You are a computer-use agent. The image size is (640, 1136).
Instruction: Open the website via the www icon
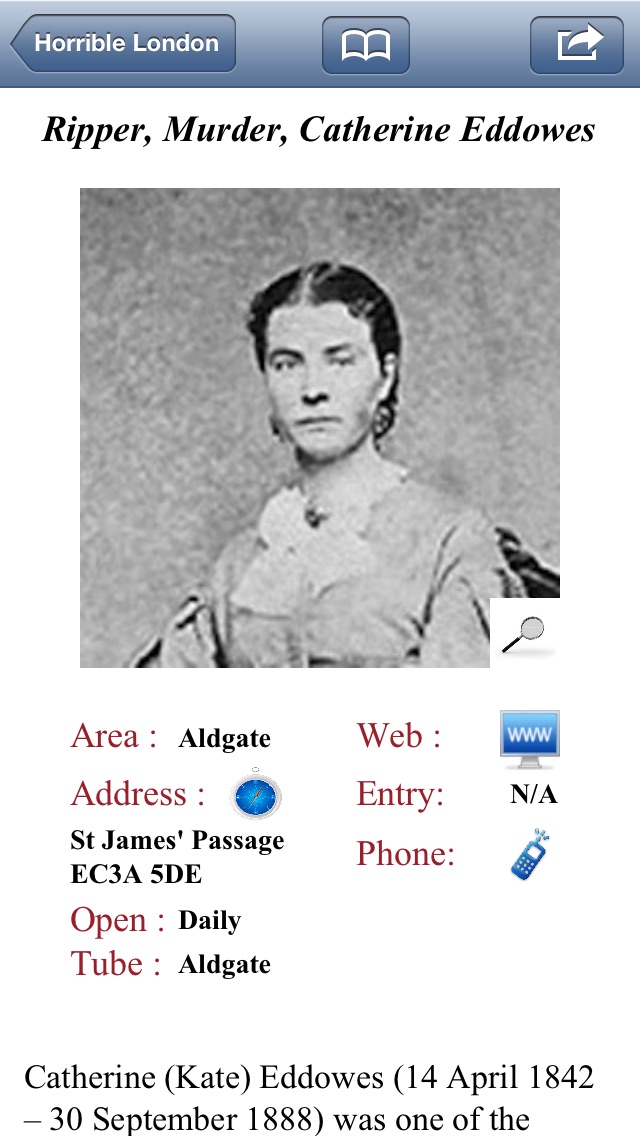(529, 739)
